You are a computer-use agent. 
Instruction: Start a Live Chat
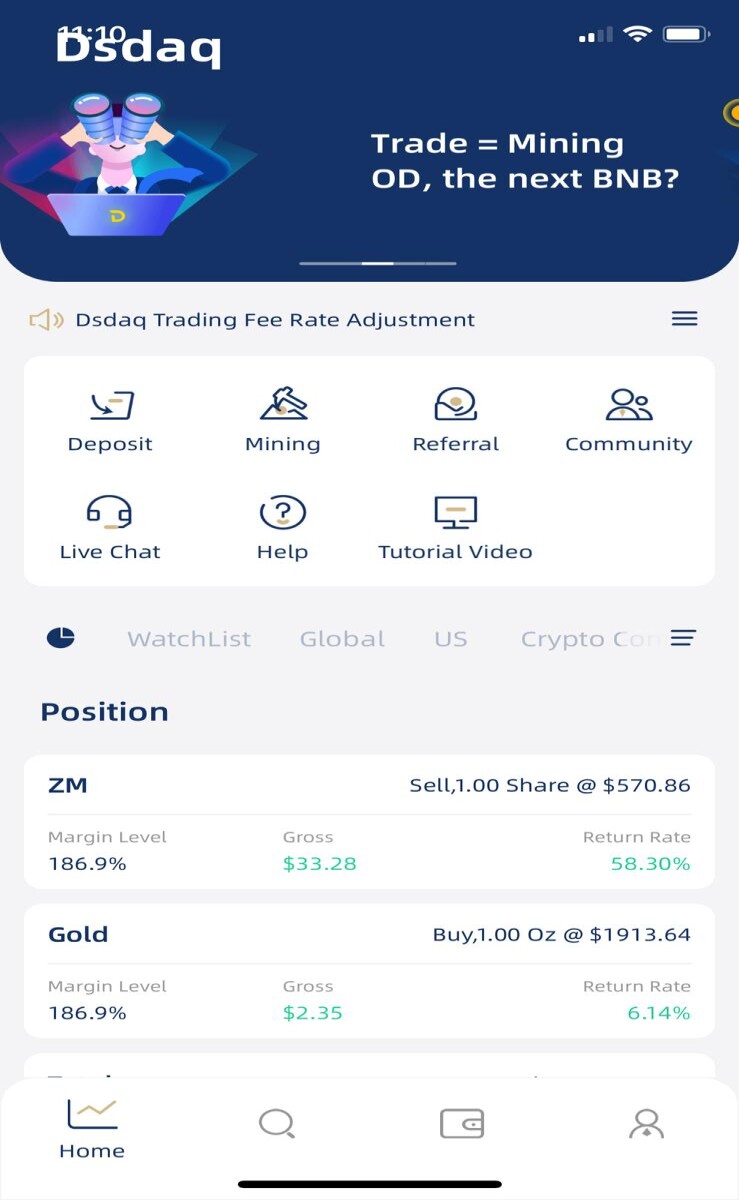(x=110, y=529)
